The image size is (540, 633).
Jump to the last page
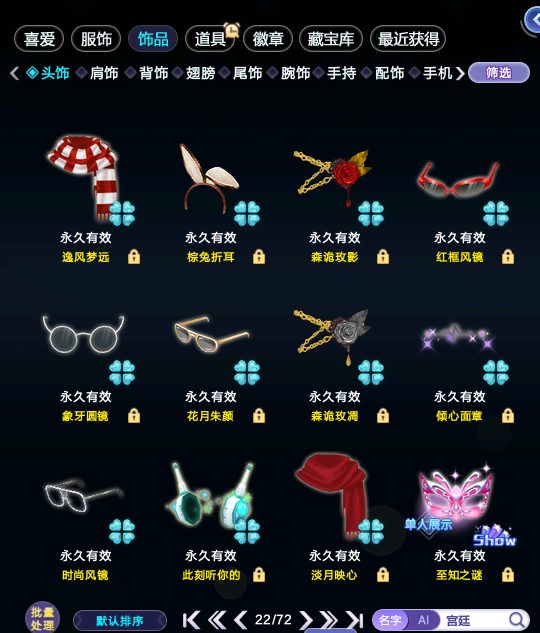coord(354,620)
